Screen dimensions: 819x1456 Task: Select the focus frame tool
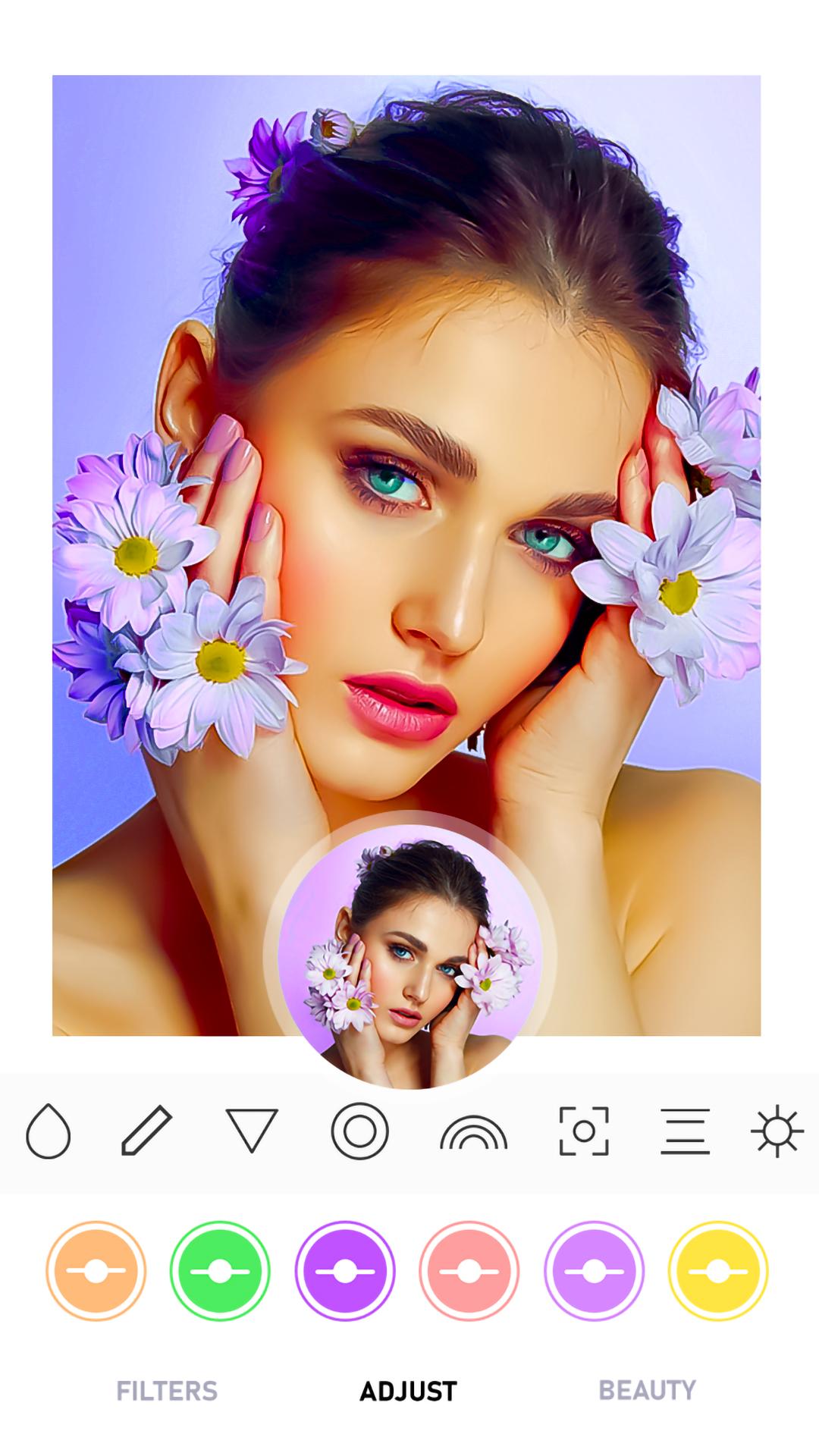click(584, 1131)
